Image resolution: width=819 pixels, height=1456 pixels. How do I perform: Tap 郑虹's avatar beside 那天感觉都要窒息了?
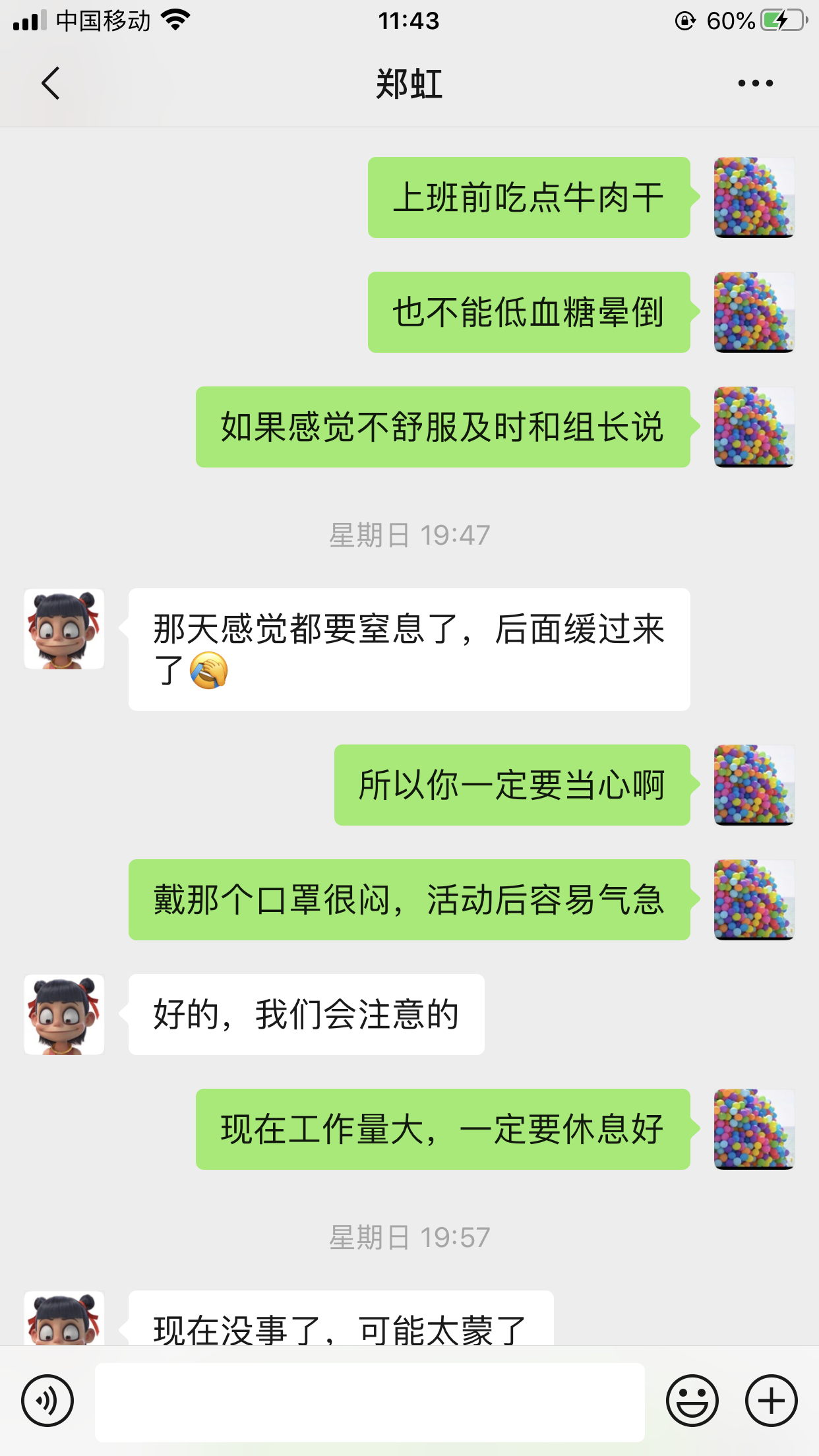pos(64,629)
